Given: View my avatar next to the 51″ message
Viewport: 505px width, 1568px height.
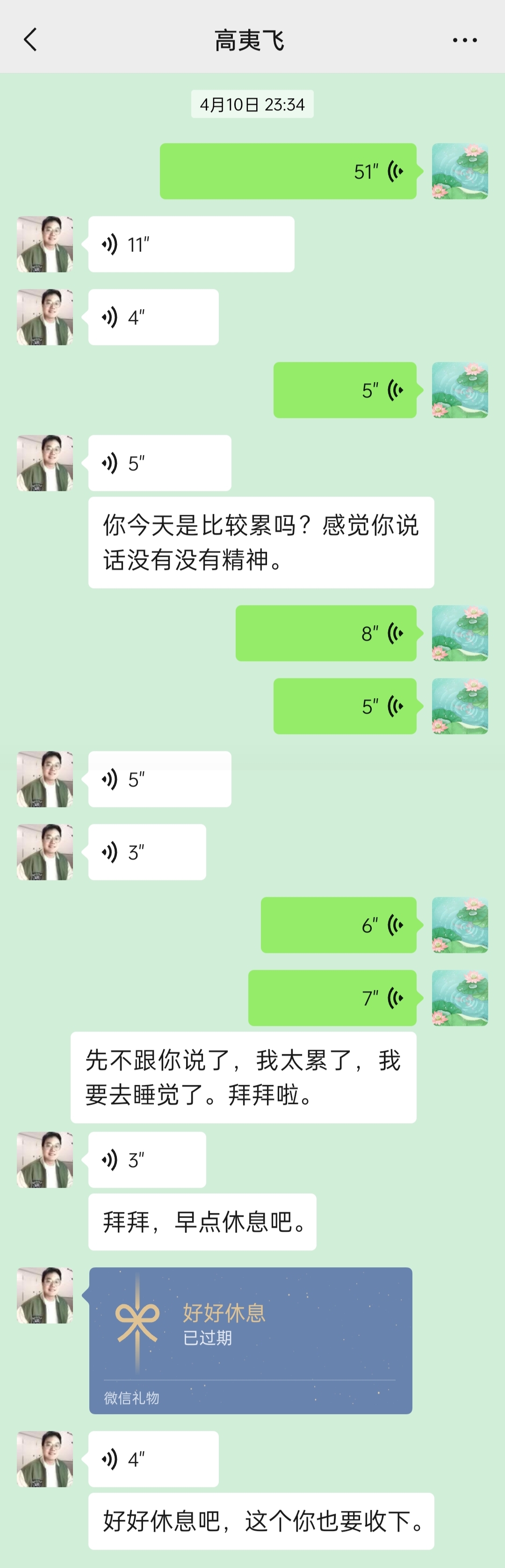Looking at the screenshot, I should (x=460, y=171).
